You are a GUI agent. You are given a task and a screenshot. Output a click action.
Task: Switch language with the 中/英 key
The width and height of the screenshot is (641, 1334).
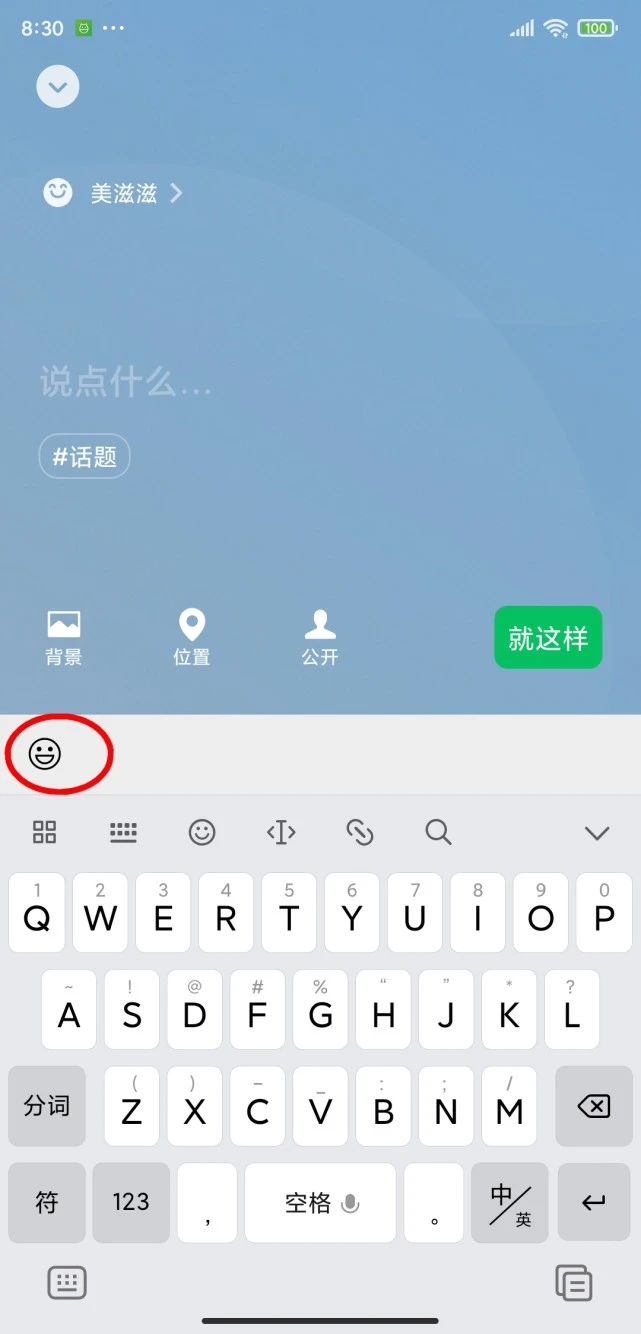click(x=510, y=1202)
